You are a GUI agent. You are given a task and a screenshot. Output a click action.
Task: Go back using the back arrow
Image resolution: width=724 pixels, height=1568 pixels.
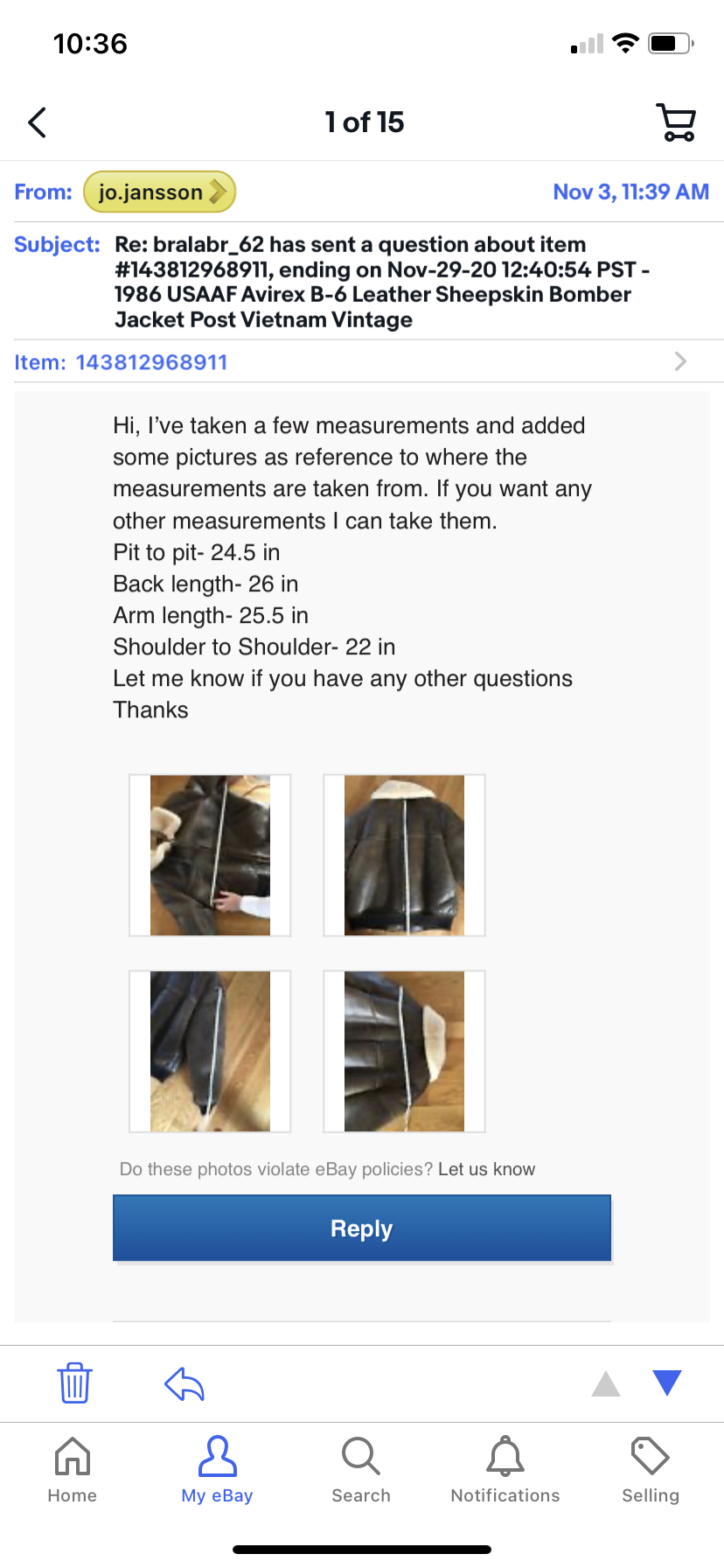(x=37, y=122)
